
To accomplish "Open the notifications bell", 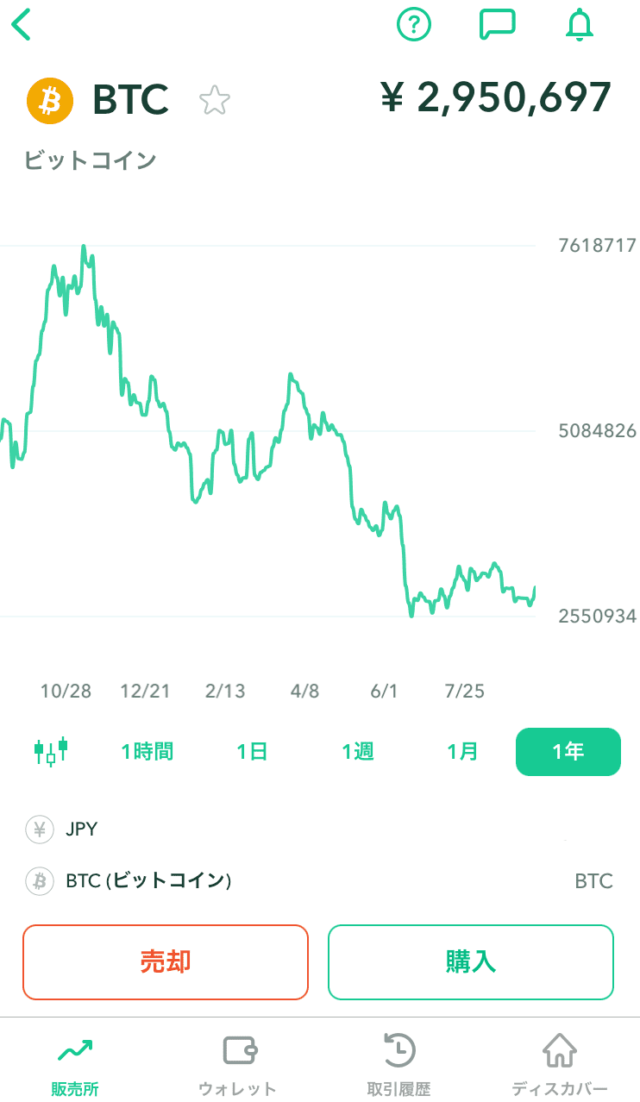I will (580, 25).
